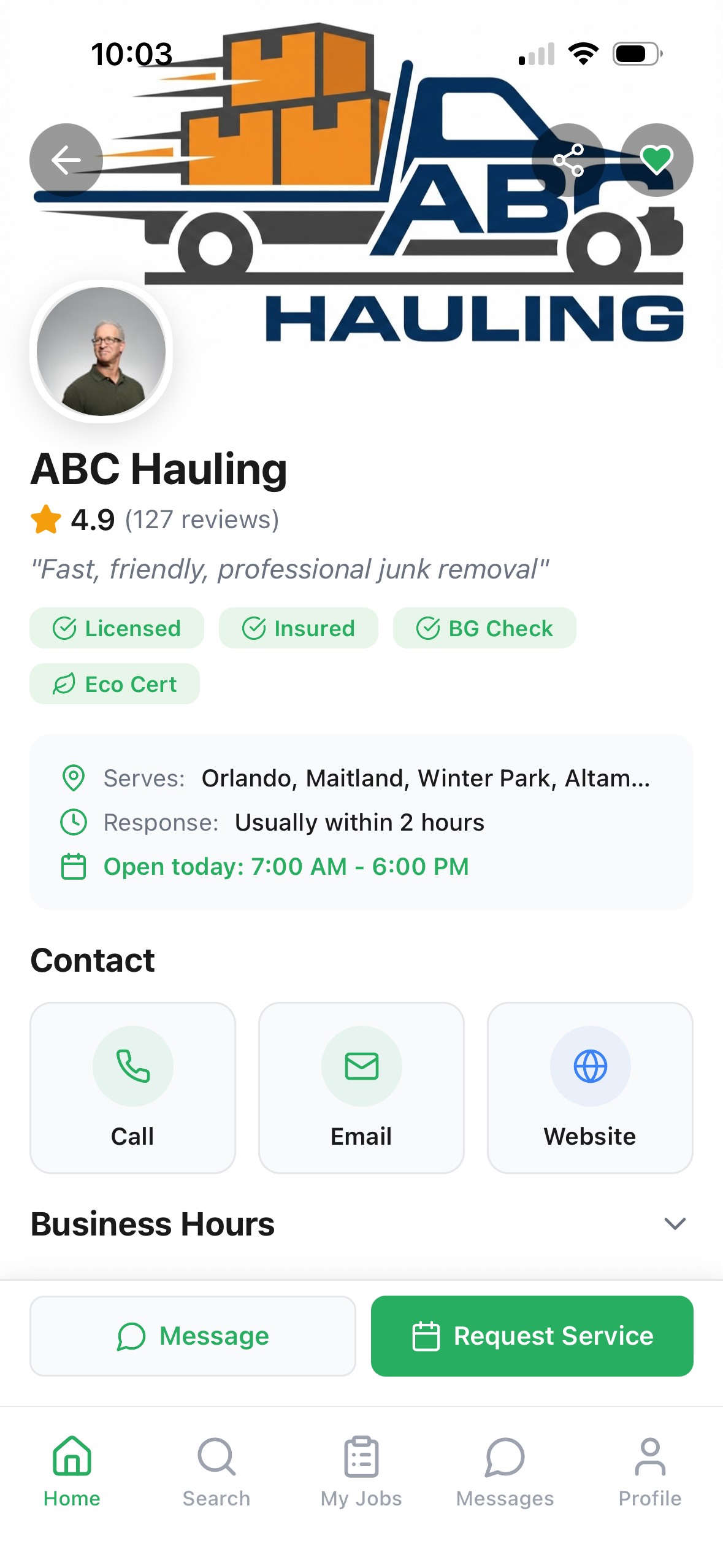
Task: Share the ABC Hauling profile
Action: pos(568,160)
